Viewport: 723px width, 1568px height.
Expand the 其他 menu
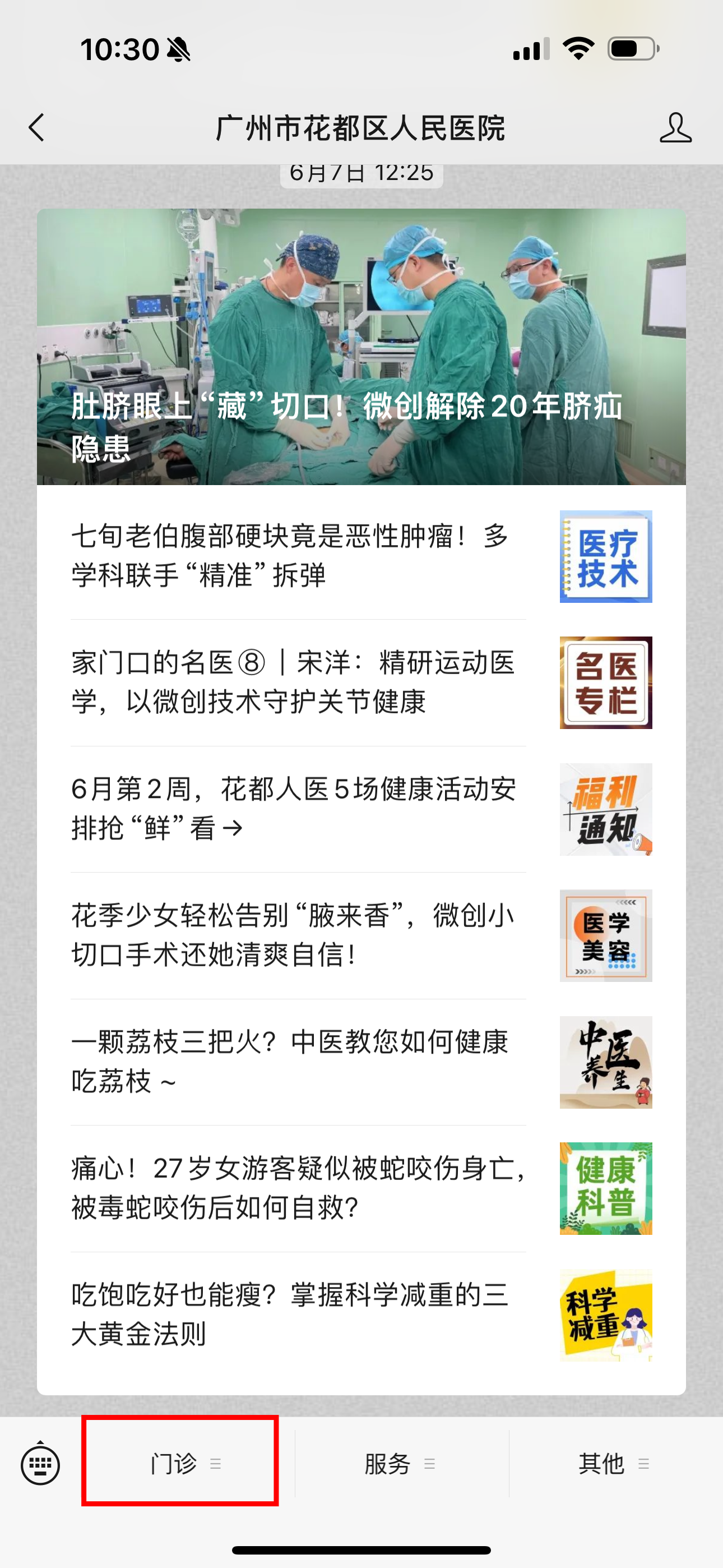(614, 1463)
